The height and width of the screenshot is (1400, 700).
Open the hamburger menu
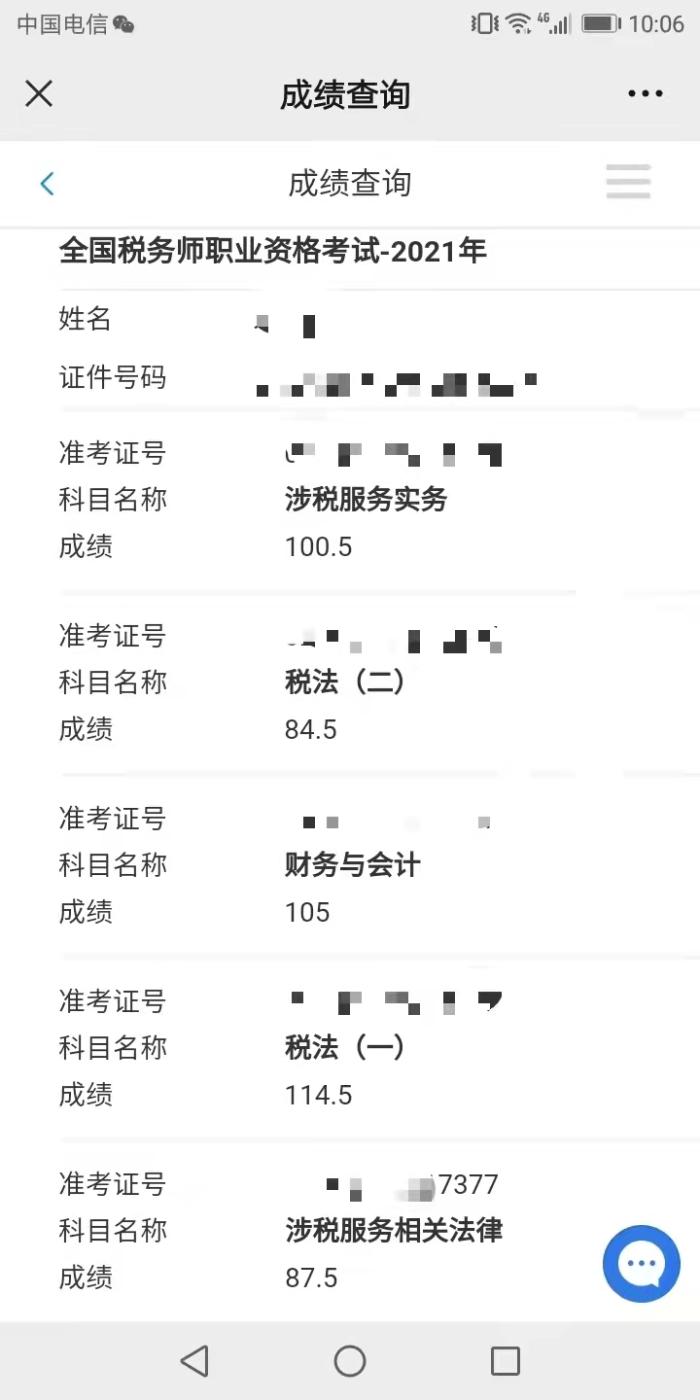628,182
